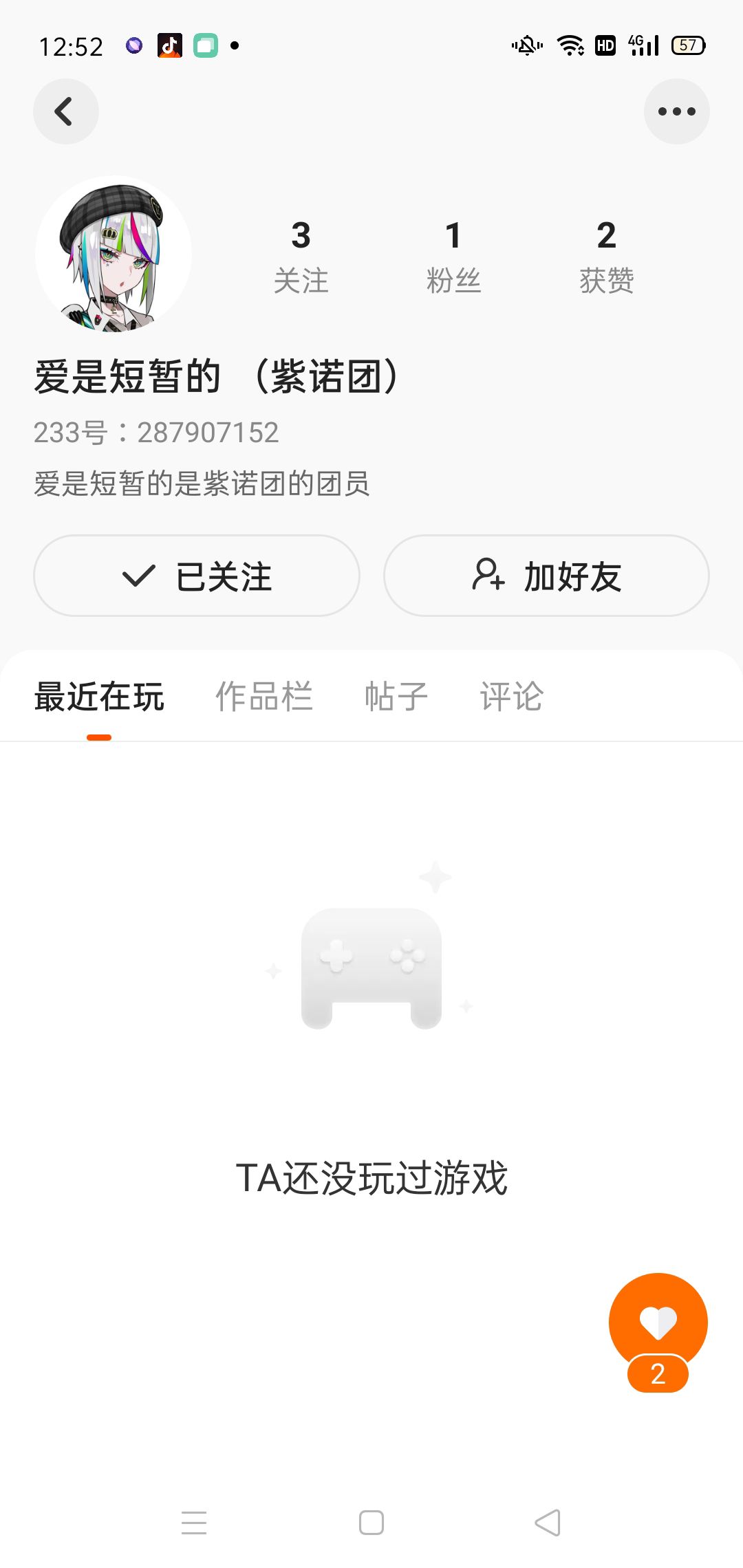The image size is (743, 1568).
Task: Go to home screen via navigation bar
Action: tap(371, 1523)
